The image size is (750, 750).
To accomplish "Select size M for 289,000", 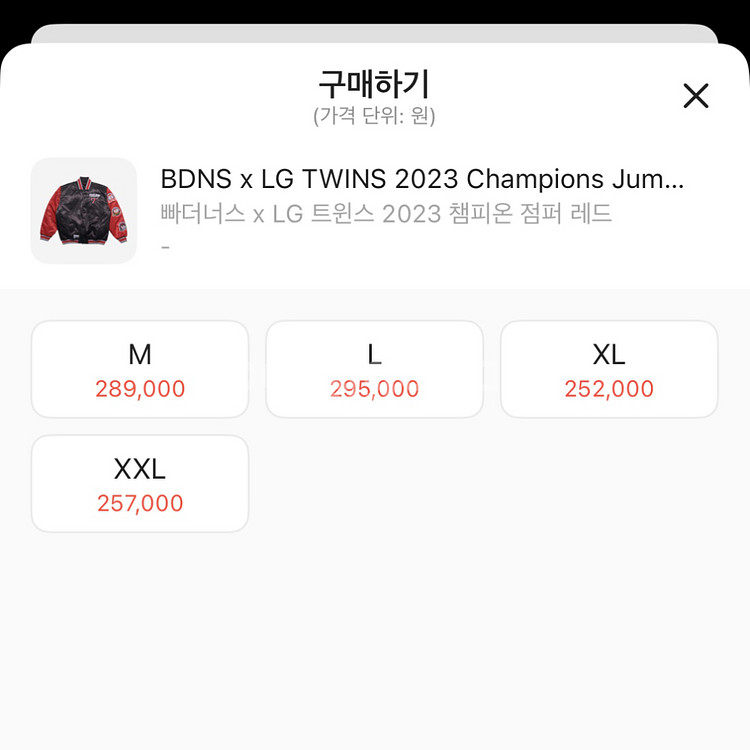I will tap(140, 369).
